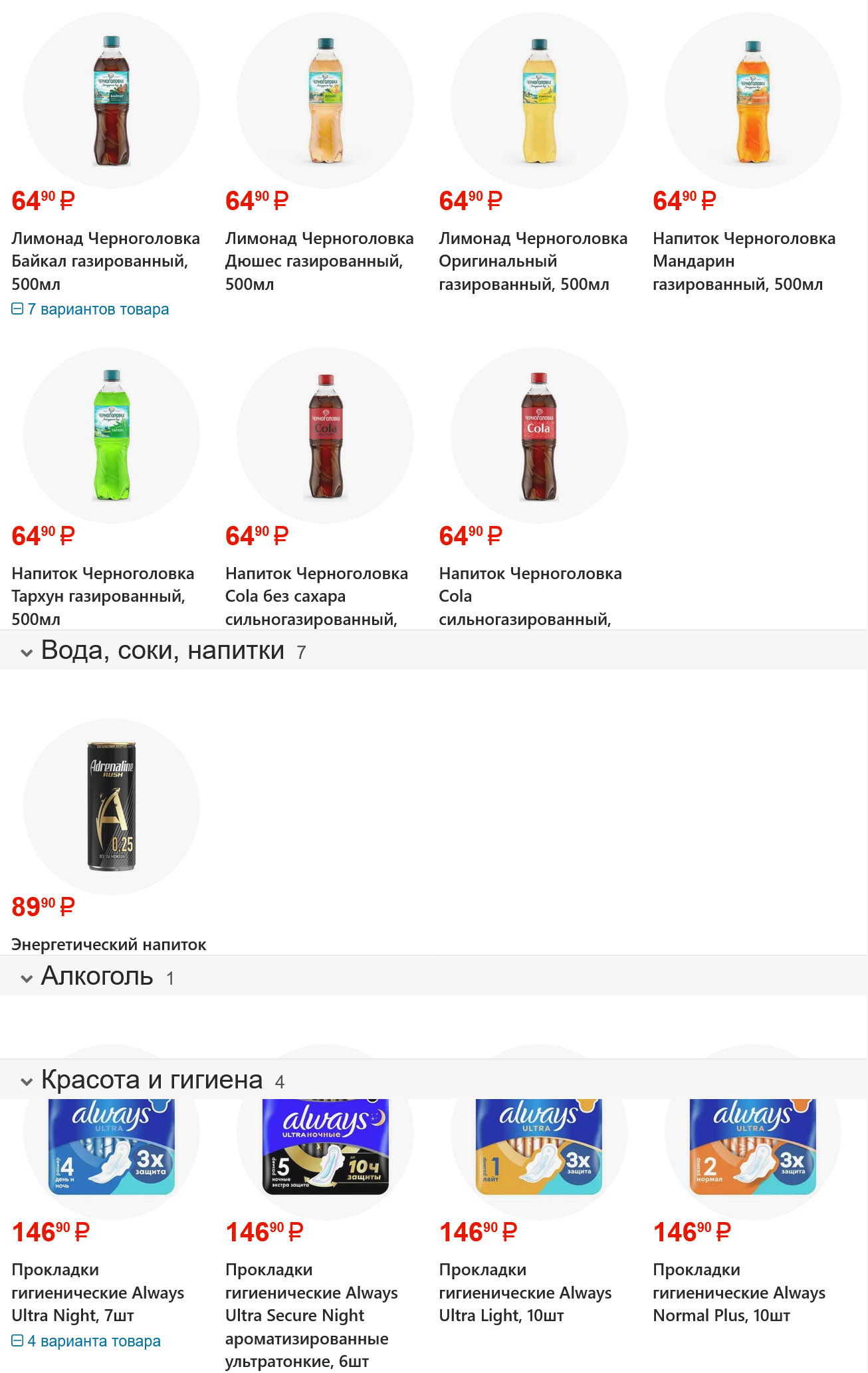View Лимонад Черноголовка Оригинальный product
This screenshot has height=1373, width=868.
pos(532,261)
